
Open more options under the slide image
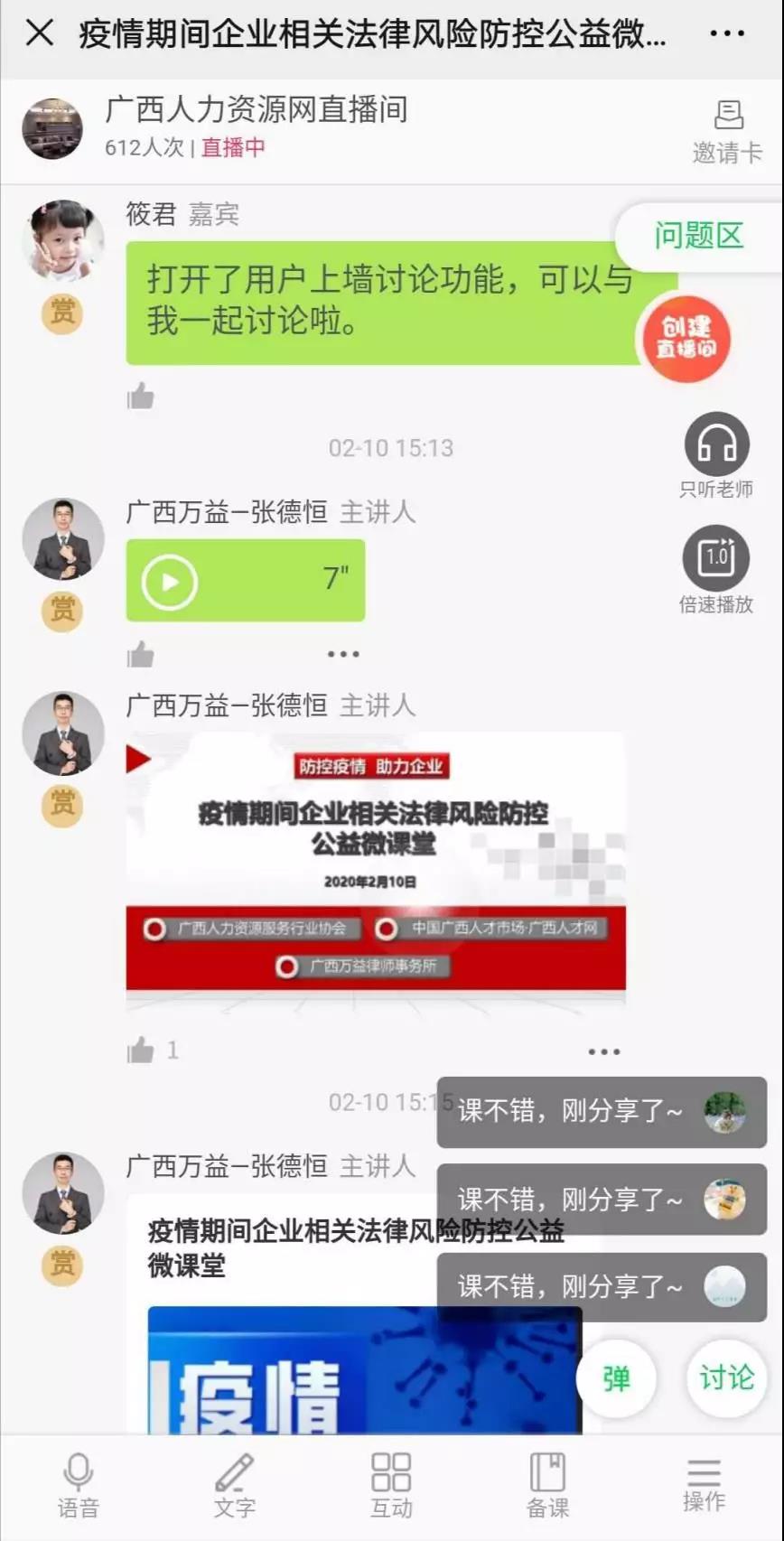point(603,1051)
